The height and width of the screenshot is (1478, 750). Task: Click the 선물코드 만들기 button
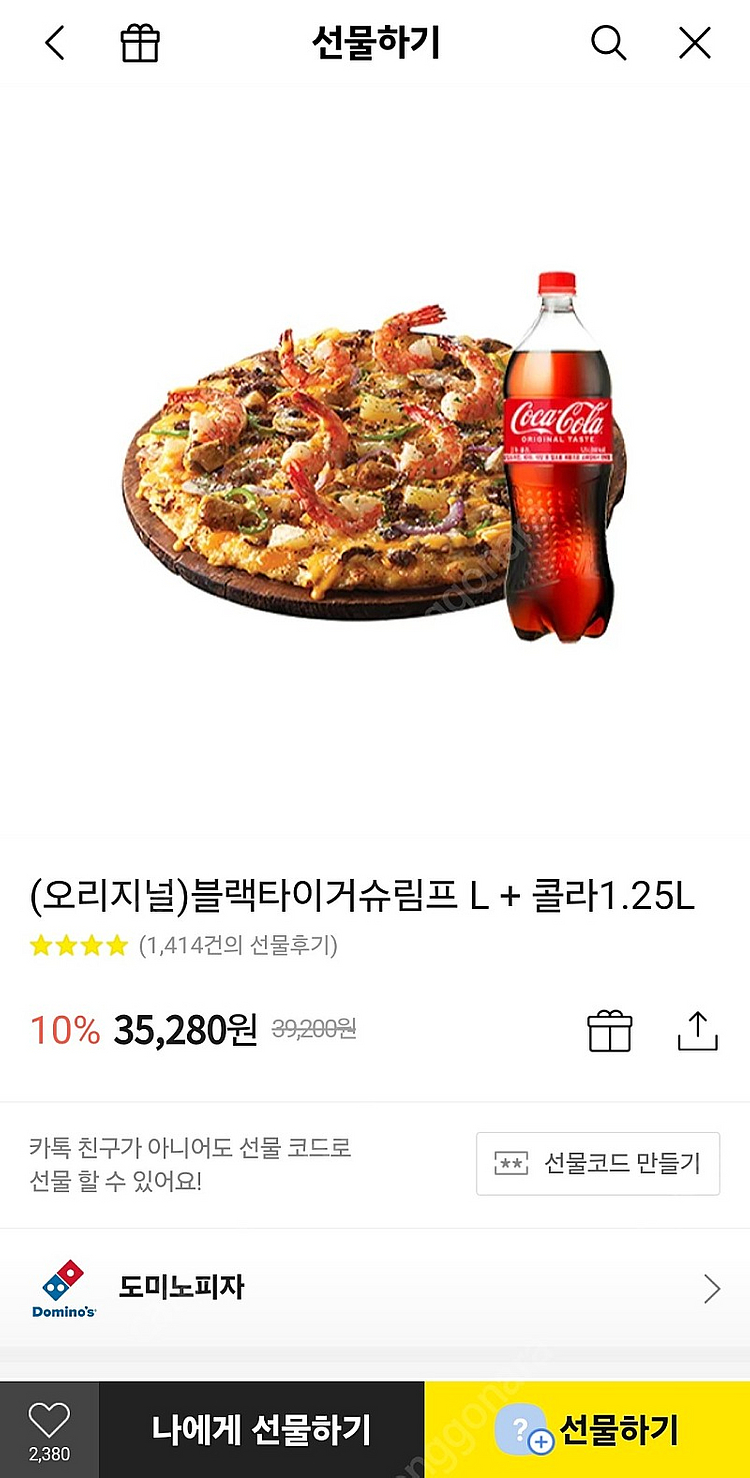[597, 1163]
